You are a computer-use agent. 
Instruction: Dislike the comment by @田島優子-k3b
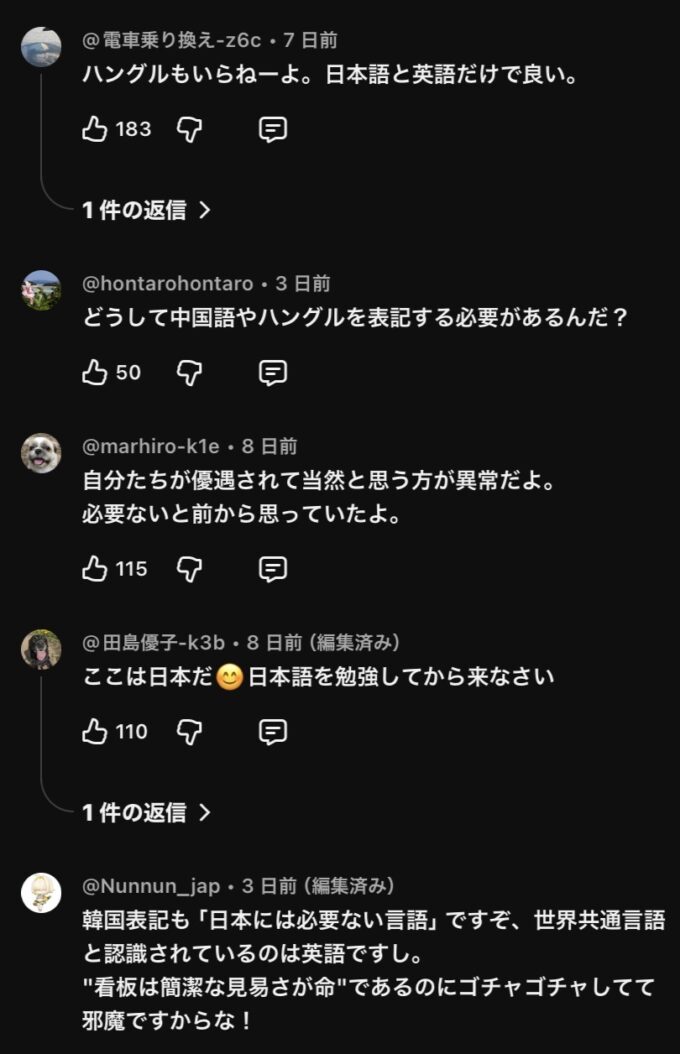coord(189,732)
